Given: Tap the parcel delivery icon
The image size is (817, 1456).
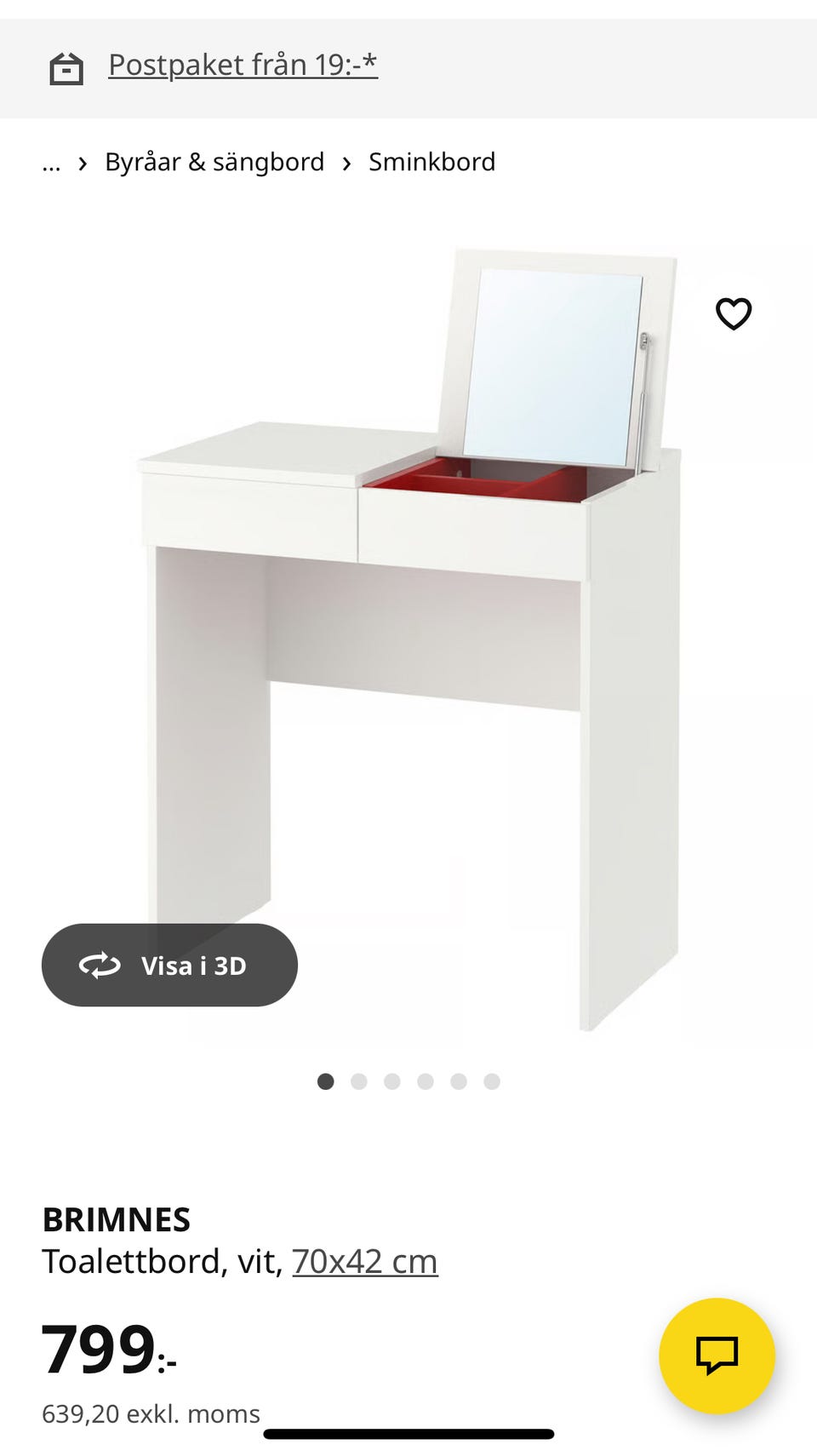Looking at the screenshot, I should pyautogui.click(x=67, y=66).
